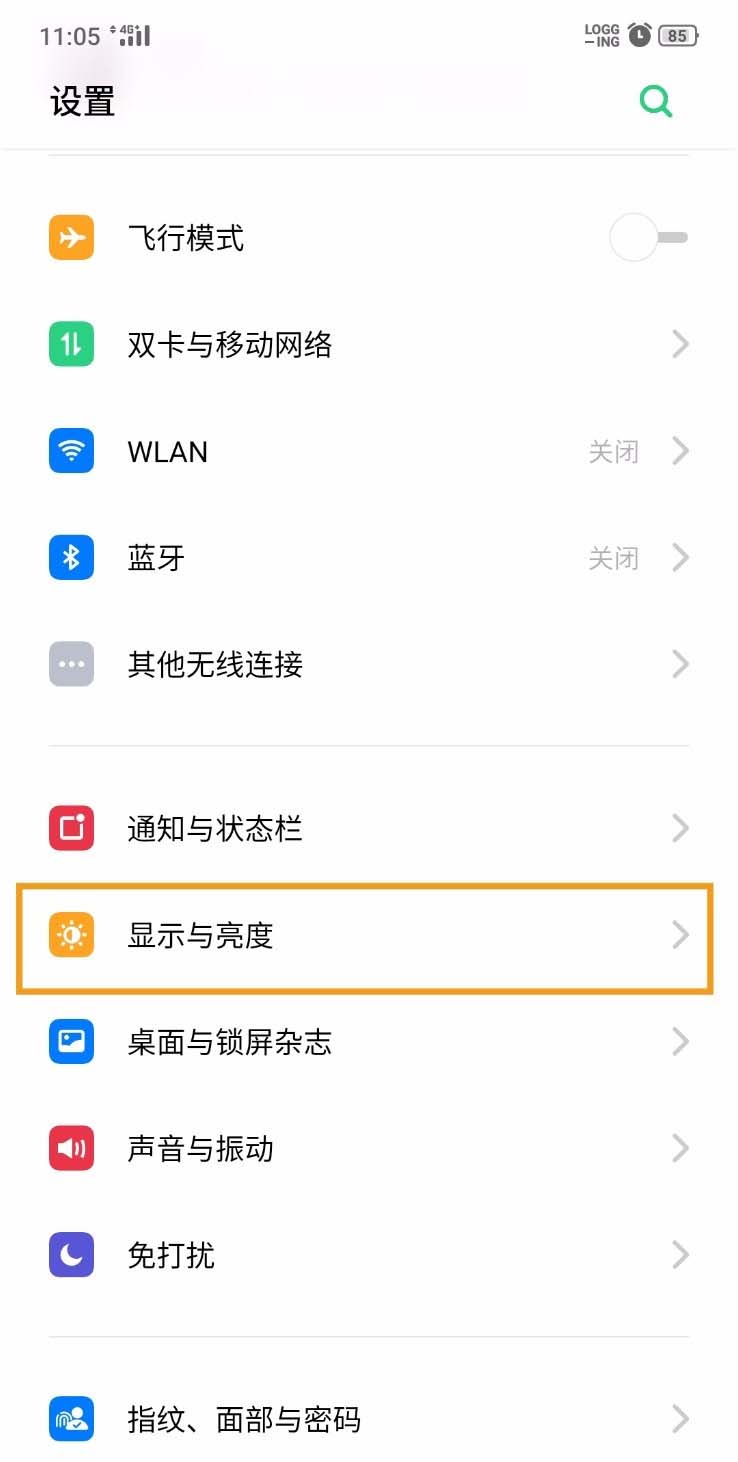The image size is (738, 1462).
Task: Open 其他无线连接 settings
Action: (x=368, y=665)
